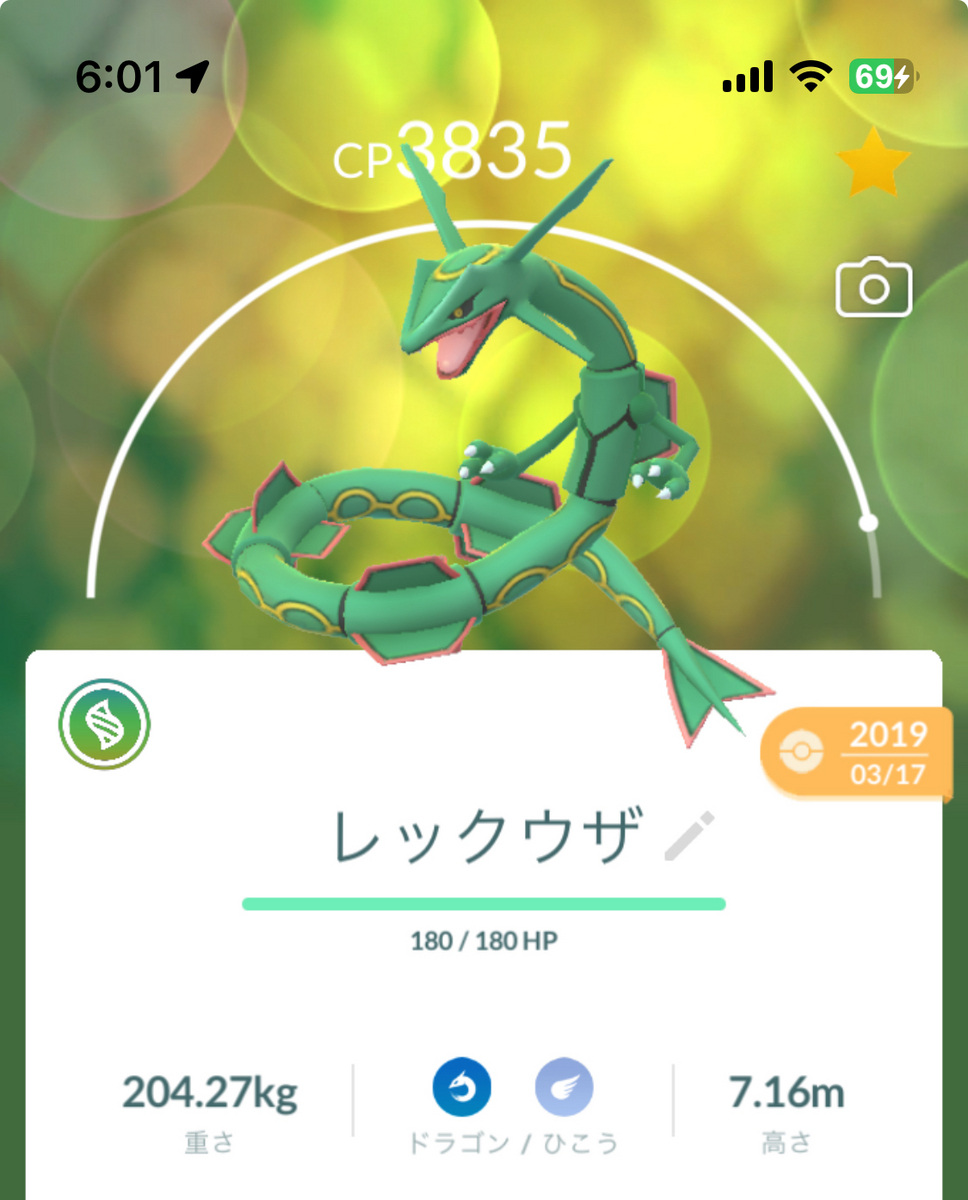Tap the Rayquaza 3D model
968x1200 pixels.
[480, 450]
